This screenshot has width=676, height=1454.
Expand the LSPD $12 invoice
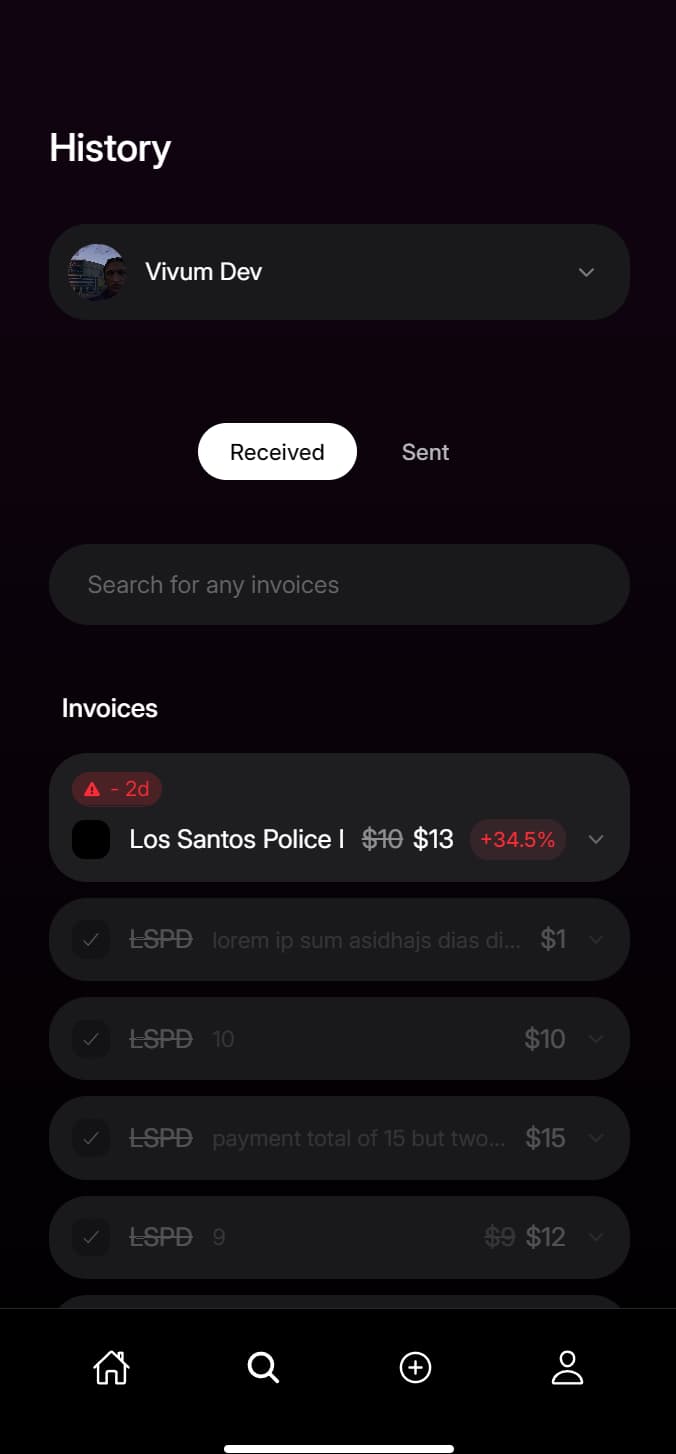pyautogui.click(x=596, y=1237)
